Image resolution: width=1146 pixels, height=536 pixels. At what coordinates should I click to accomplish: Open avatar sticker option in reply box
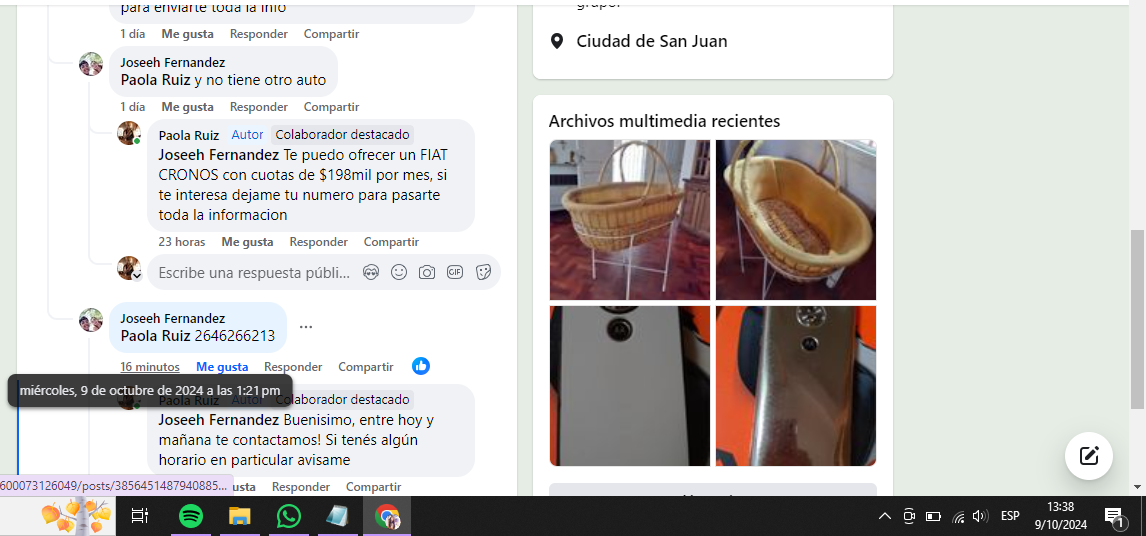tap(371, 272)
